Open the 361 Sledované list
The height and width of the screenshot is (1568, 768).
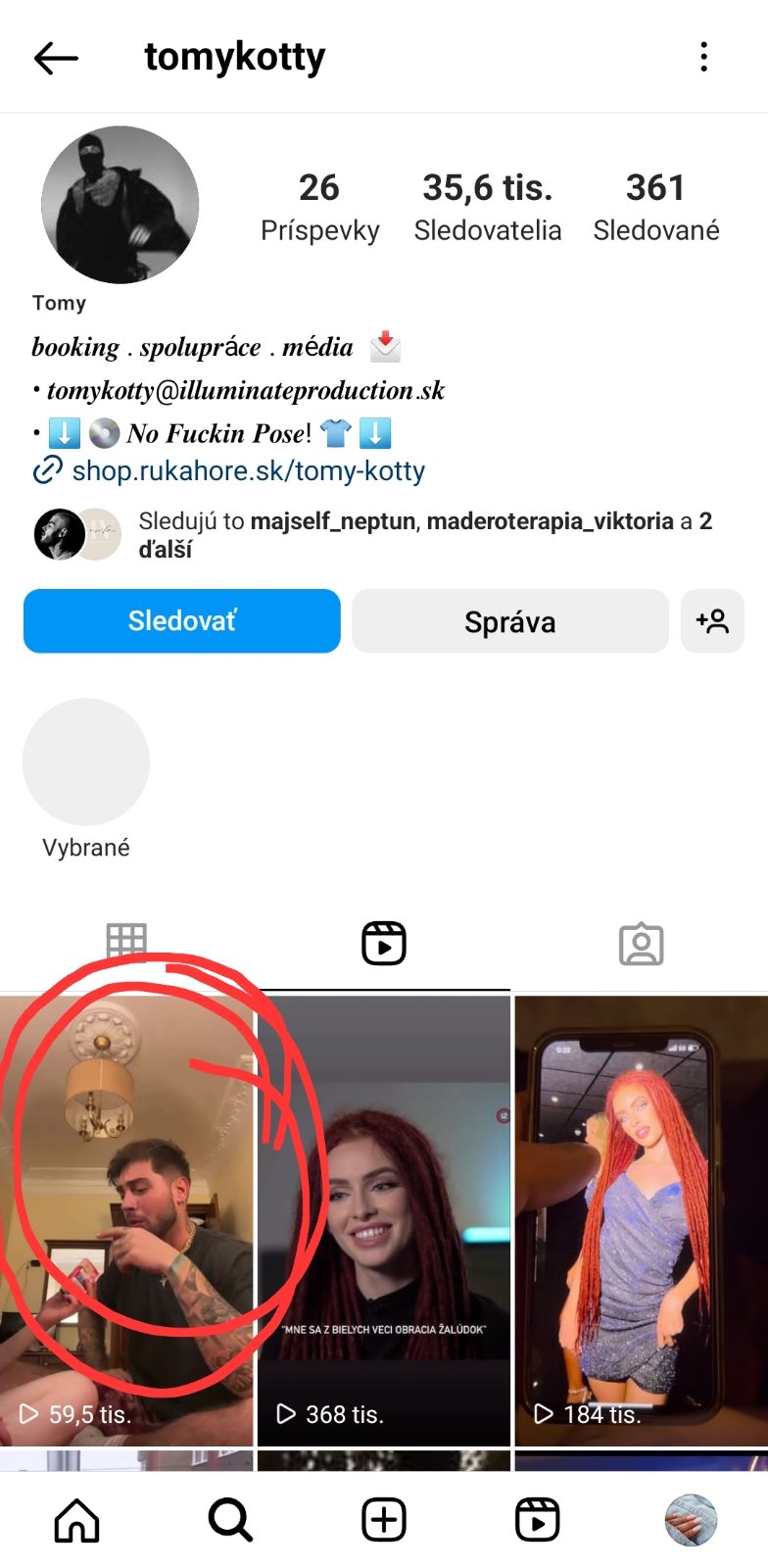(655, 206)
